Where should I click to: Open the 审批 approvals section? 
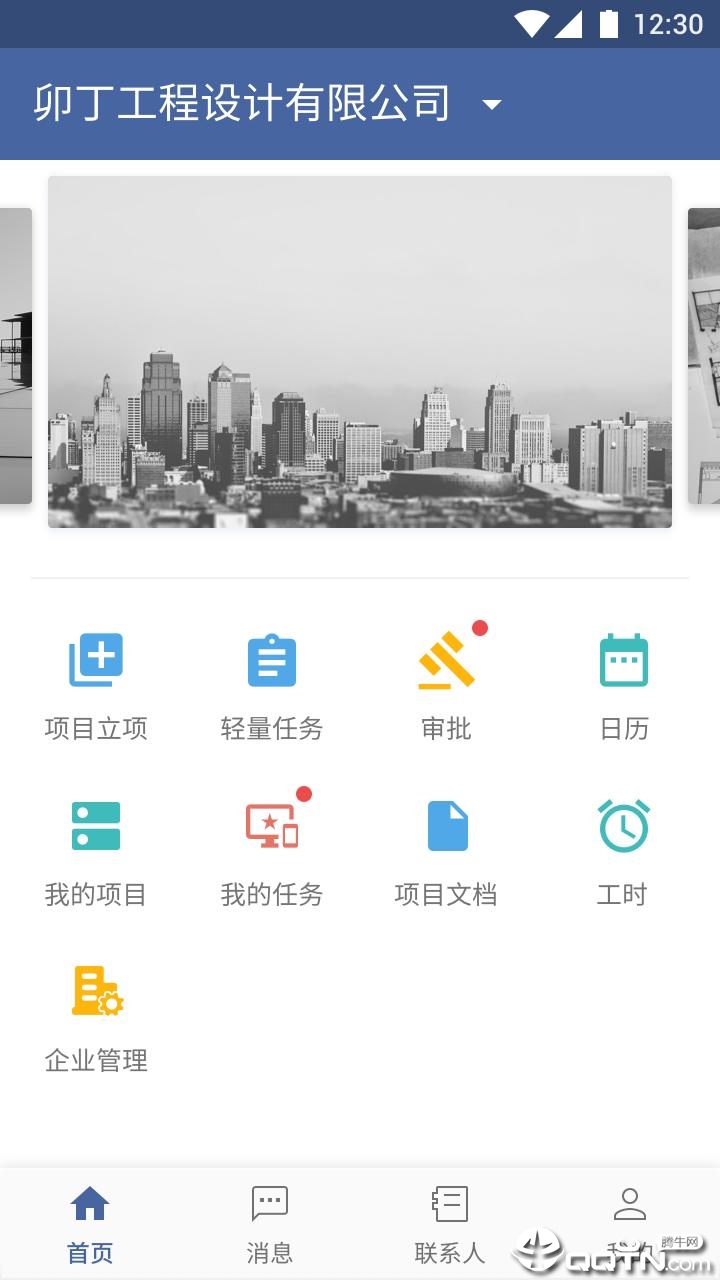(446, 685)
